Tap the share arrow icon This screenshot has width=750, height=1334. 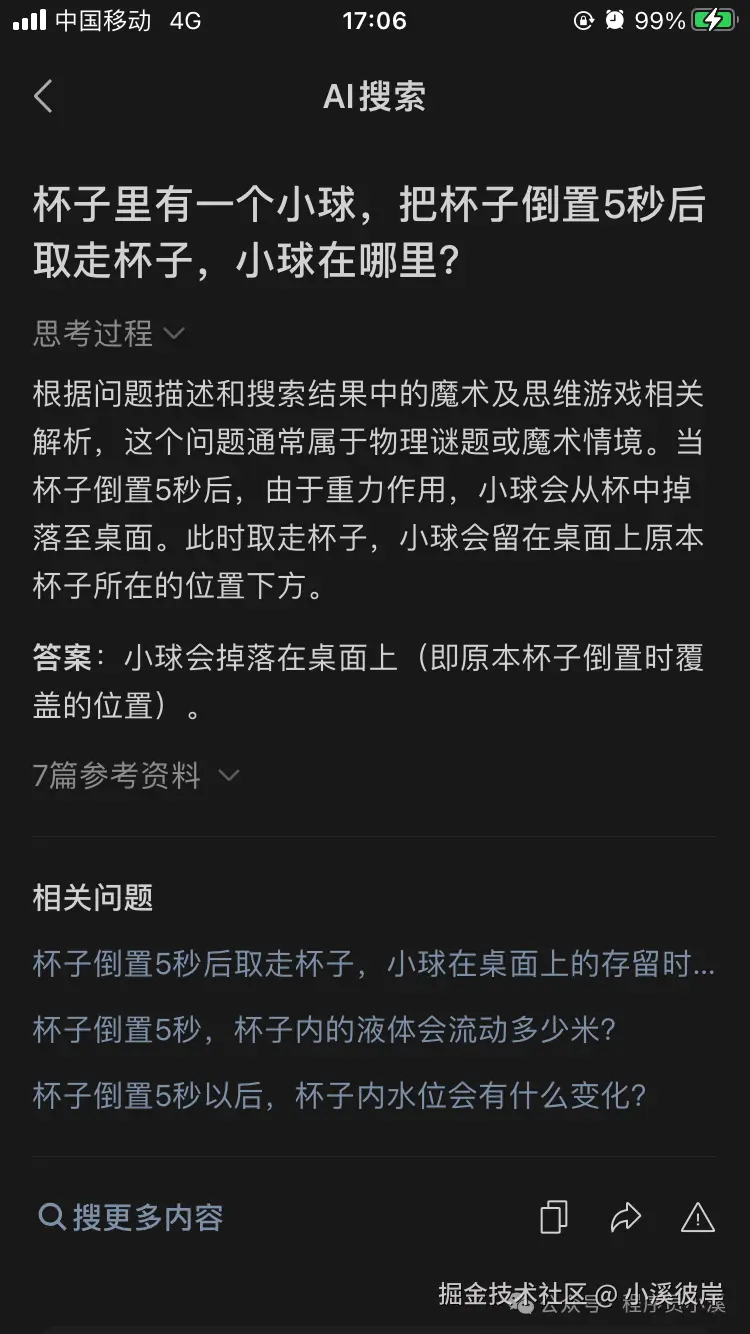[625, 1218]
